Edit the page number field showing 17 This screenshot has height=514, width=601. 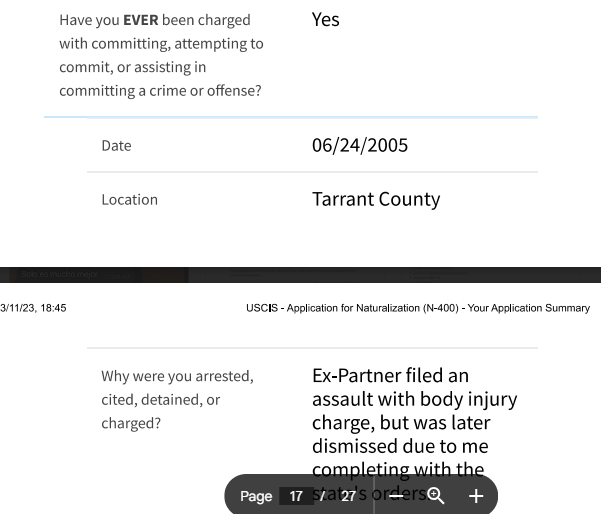(296, 496)
